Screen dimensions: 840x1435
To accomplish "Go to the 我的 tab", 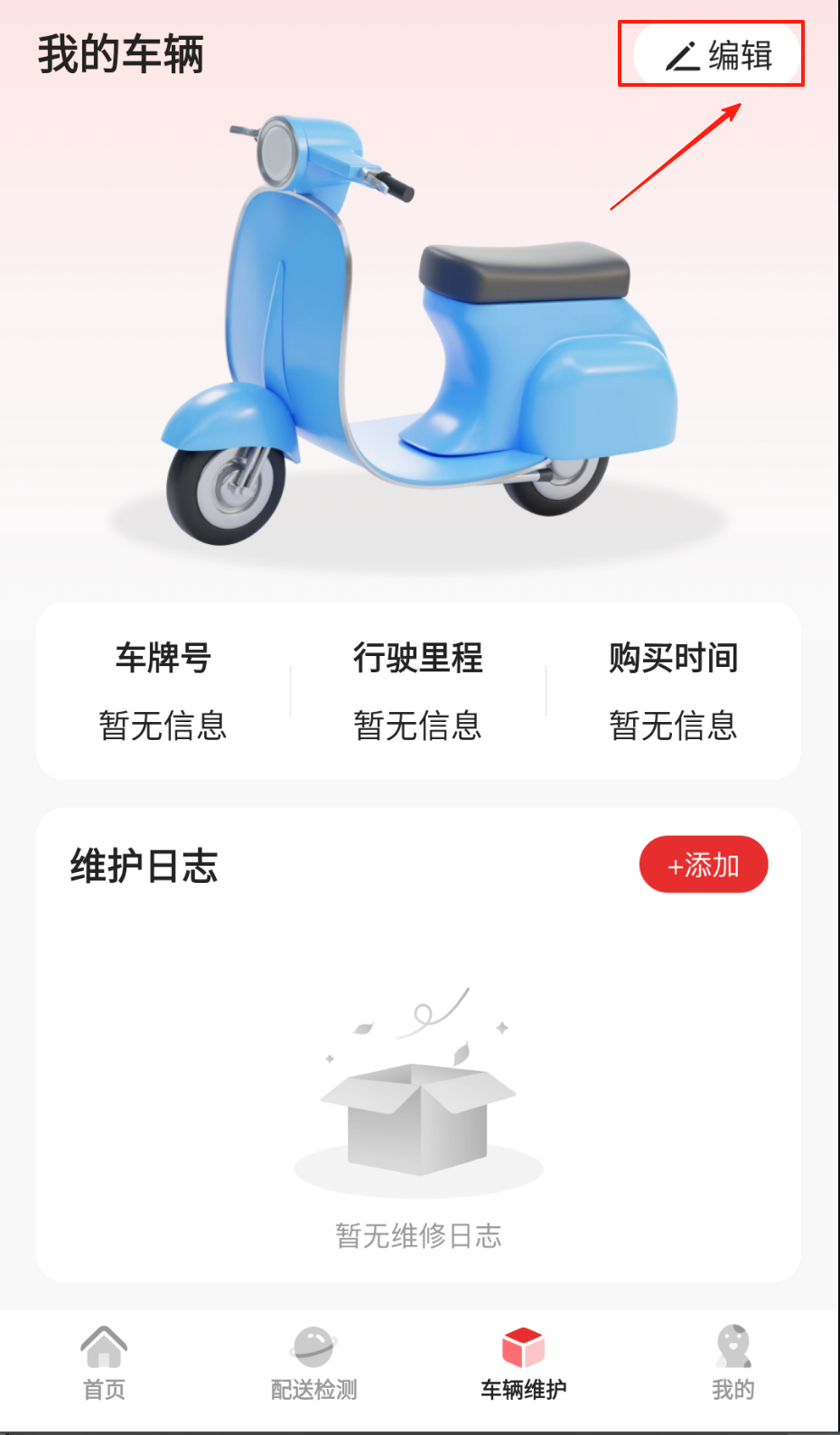I will [733, 1364].
